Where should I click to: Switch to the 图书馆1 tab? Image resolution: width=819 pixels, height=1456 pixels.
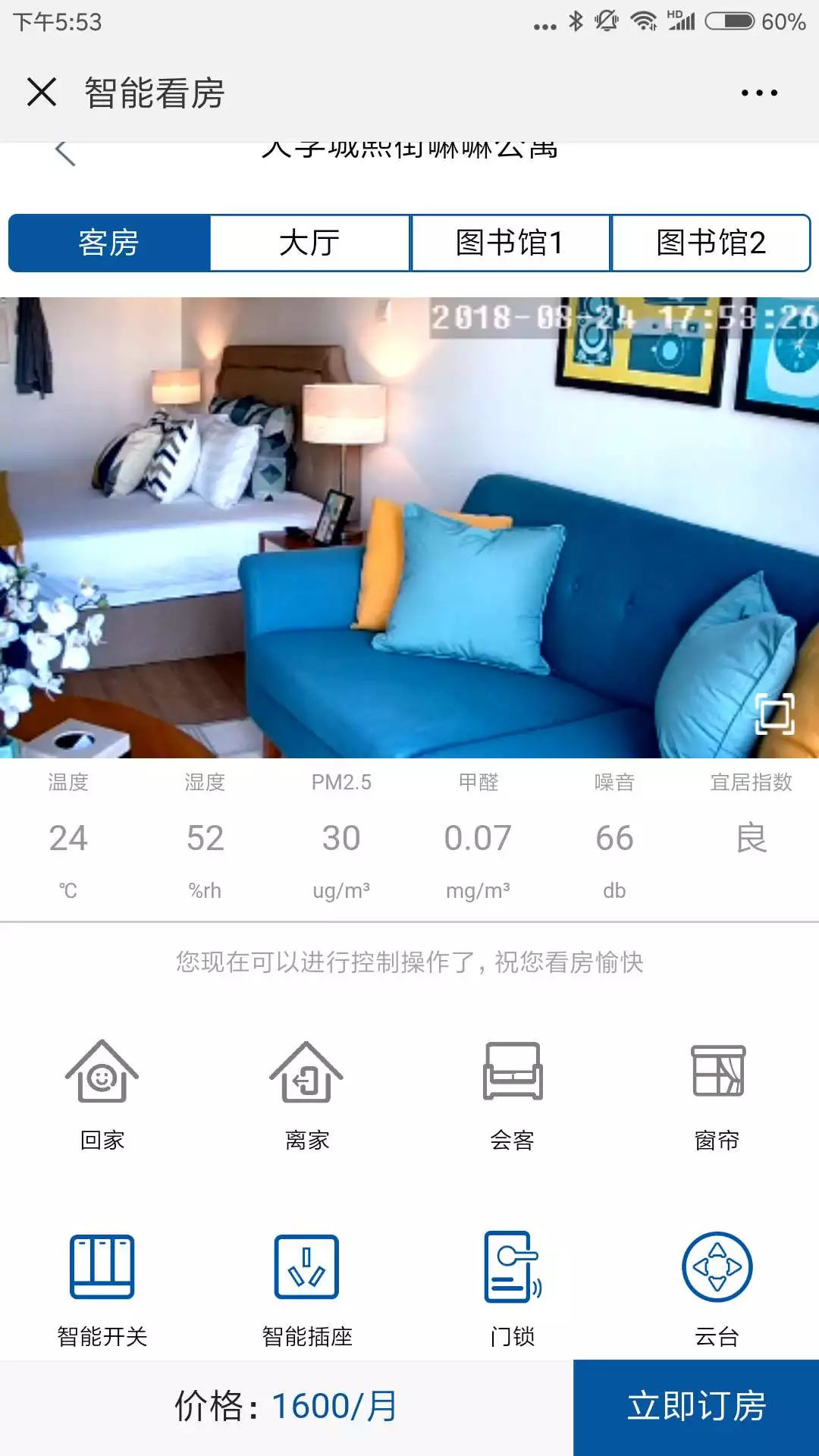point(510,243)
